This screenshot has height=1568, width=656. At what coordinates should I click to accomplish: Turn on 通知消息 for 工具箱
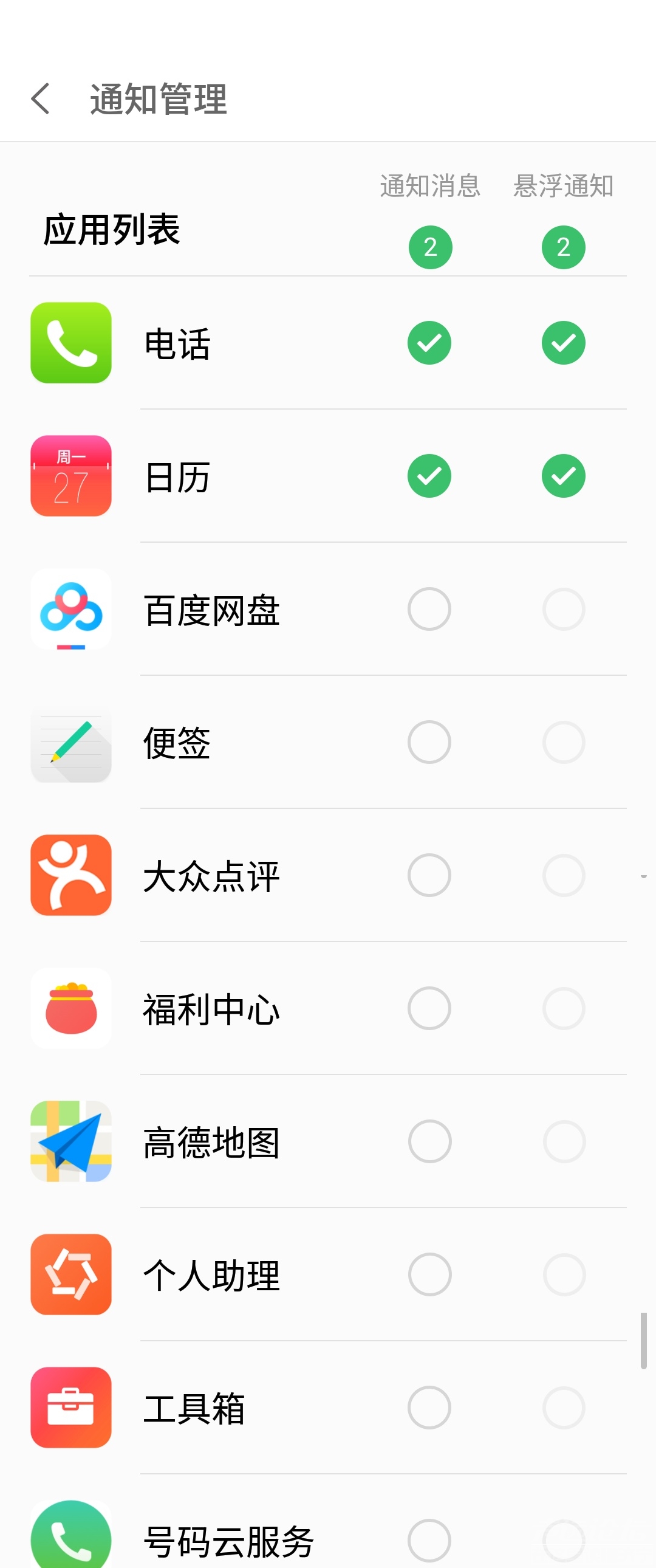point(429,1408)
